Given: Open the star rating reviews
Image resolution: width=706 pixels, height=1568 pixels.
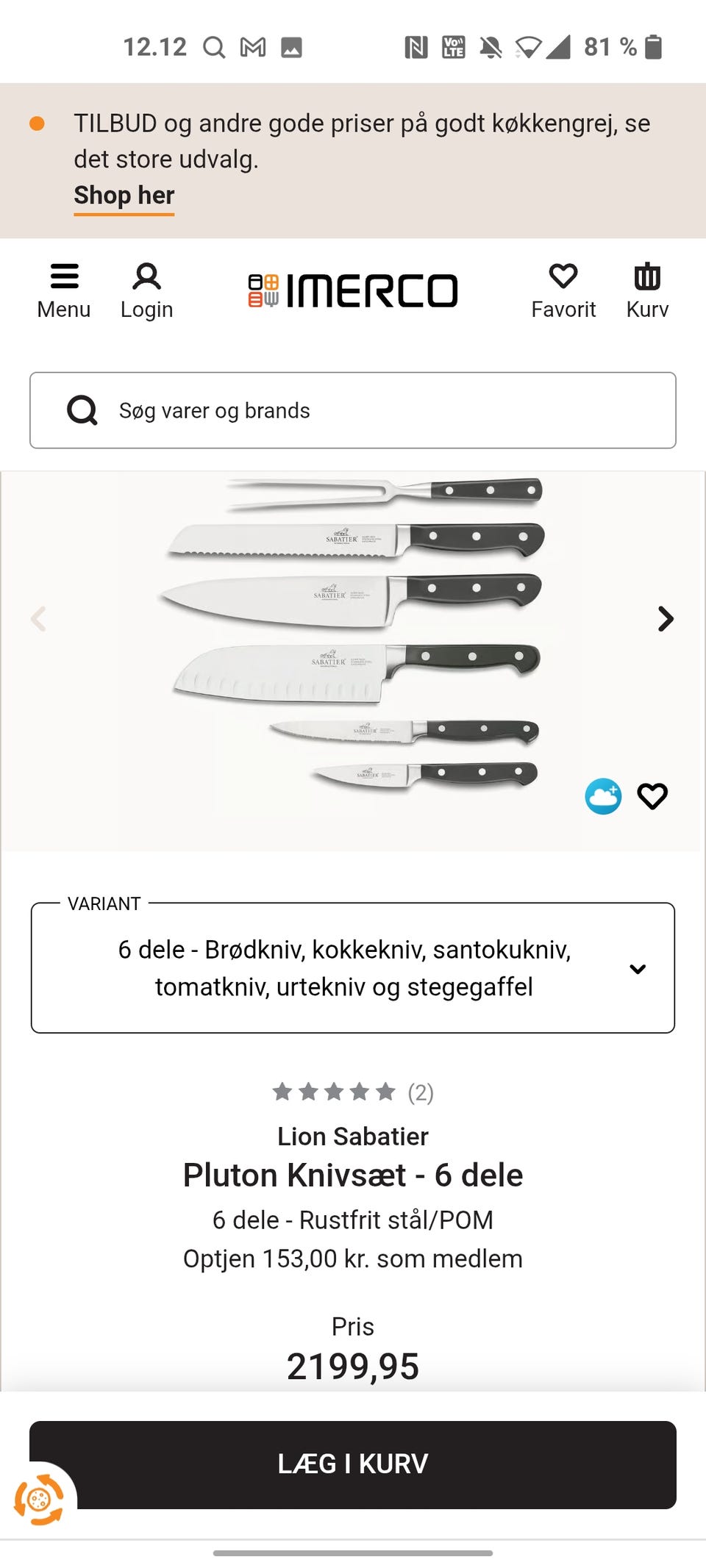Looking at the screenshot, I should [x=352, y=1092].
